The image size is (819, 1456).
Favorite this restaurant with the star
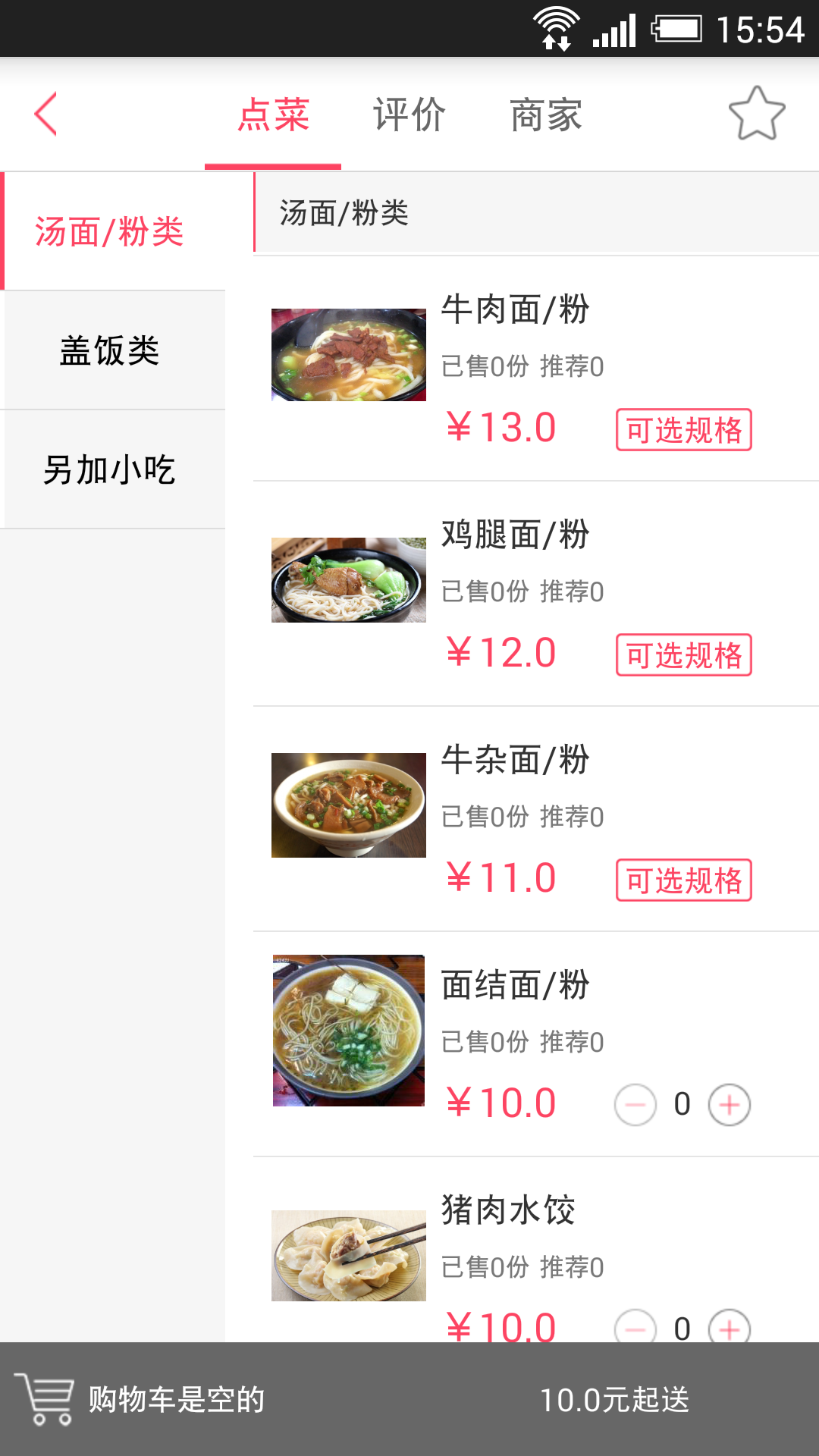pyautogui.click(x=756, y=115)
